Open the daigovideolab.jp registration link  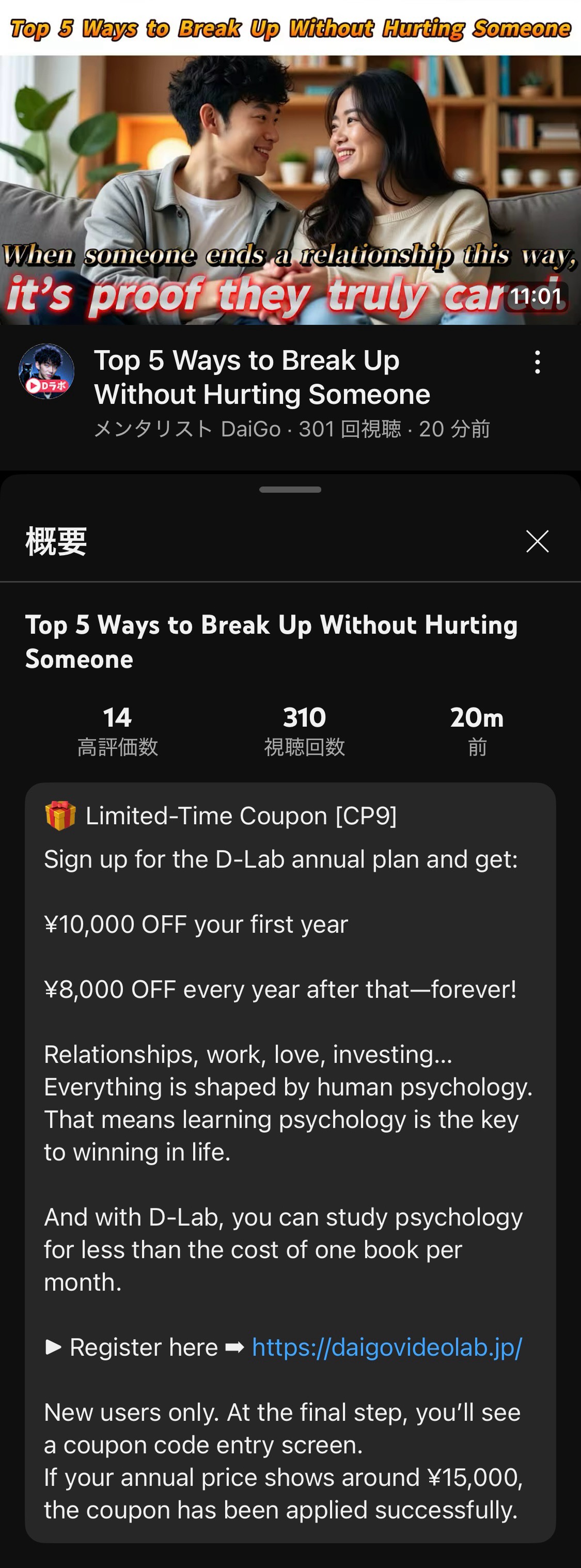click(x=387, y=1347)
